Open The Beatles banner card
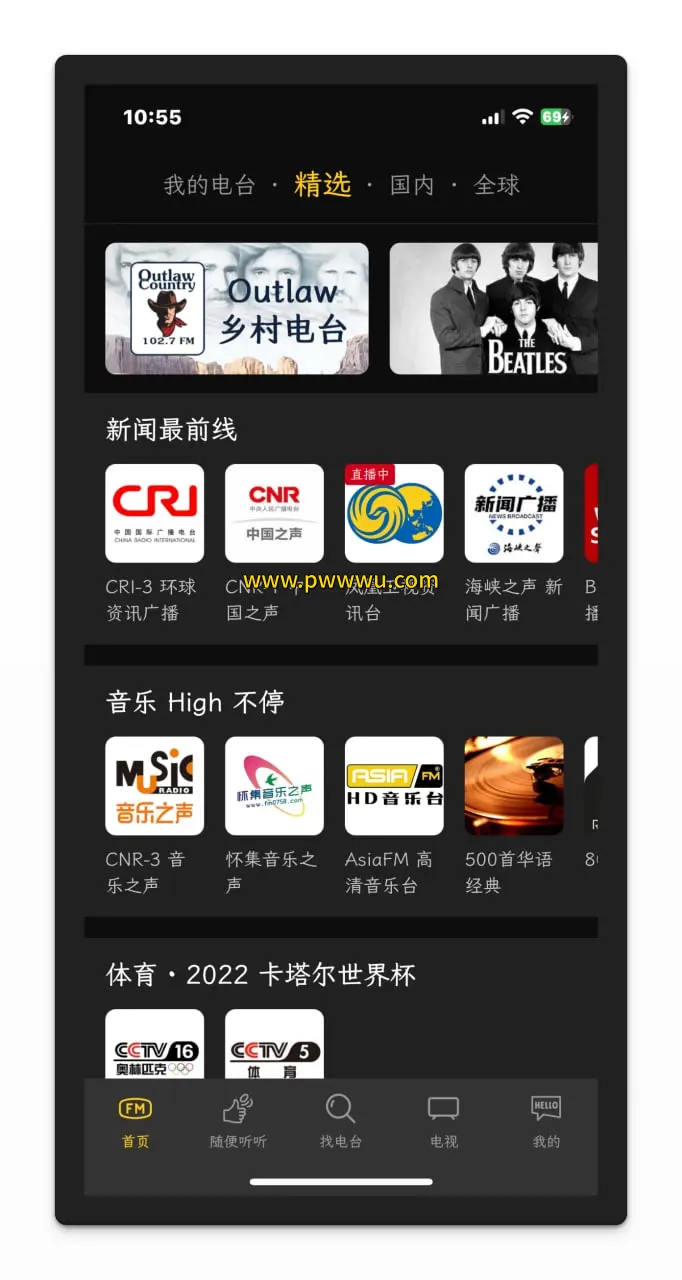This screenshot has width=682, height=1280. (x=493, y=309)
